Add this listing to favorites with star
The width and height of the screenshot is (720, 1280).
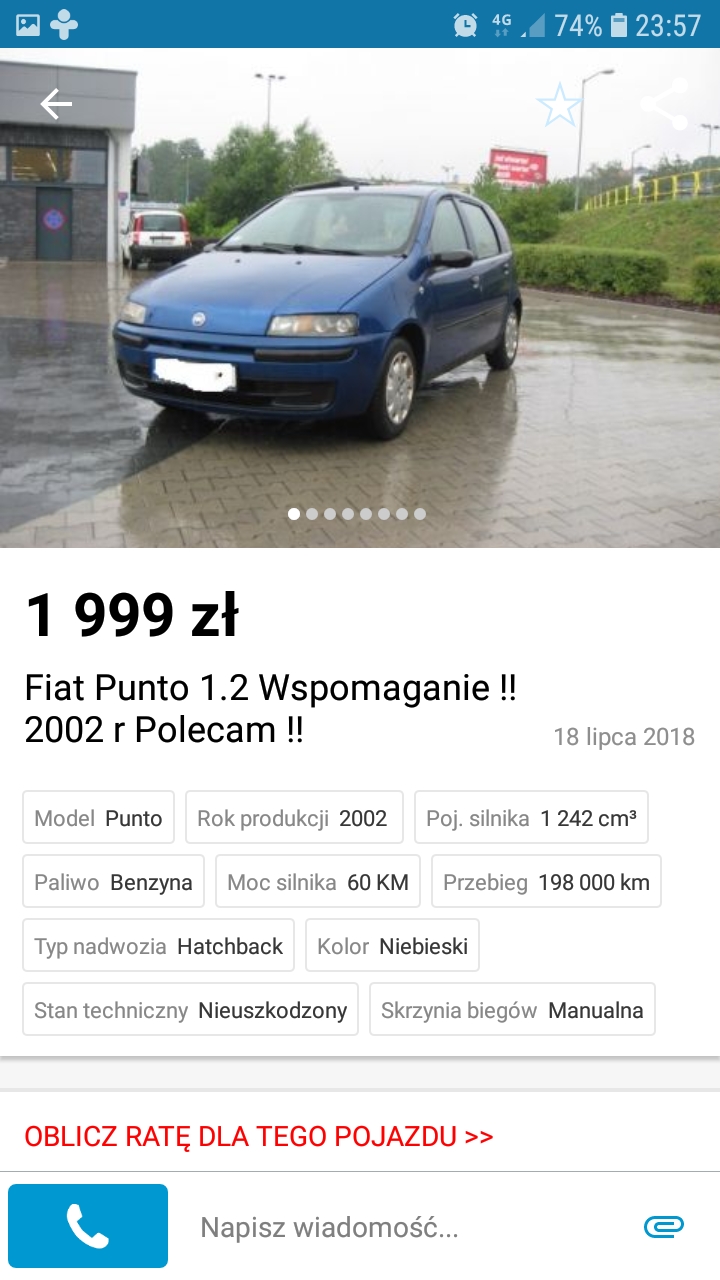559,105
